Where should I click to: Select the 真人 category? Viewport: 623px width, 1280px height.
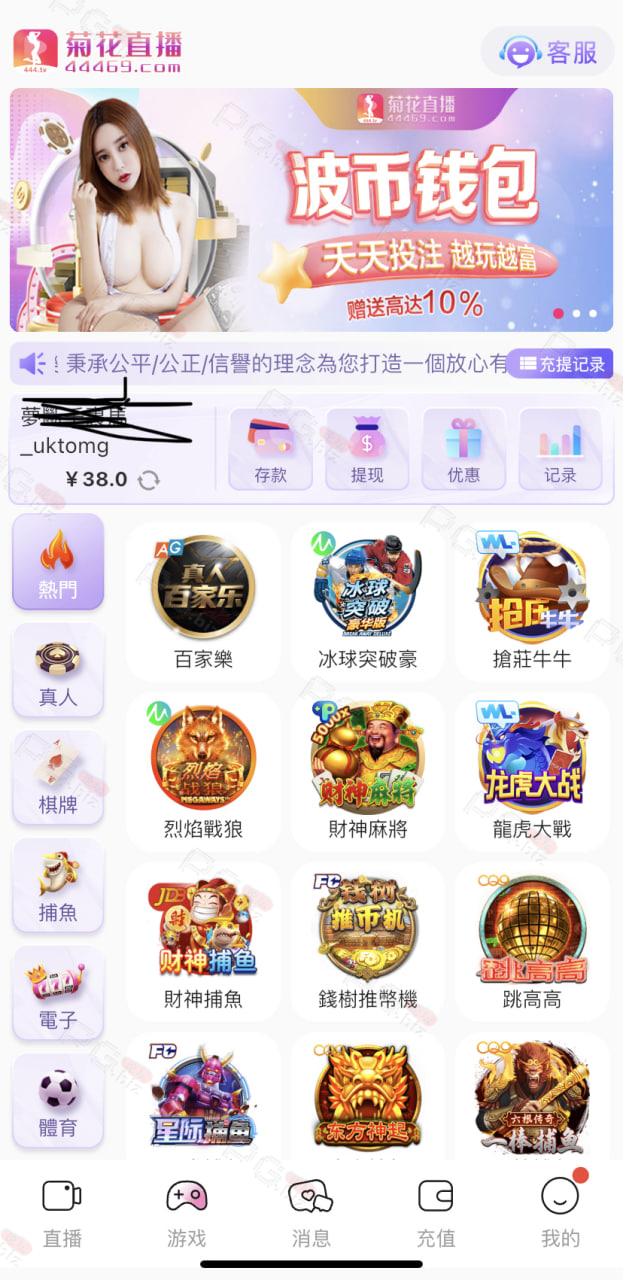58,670
